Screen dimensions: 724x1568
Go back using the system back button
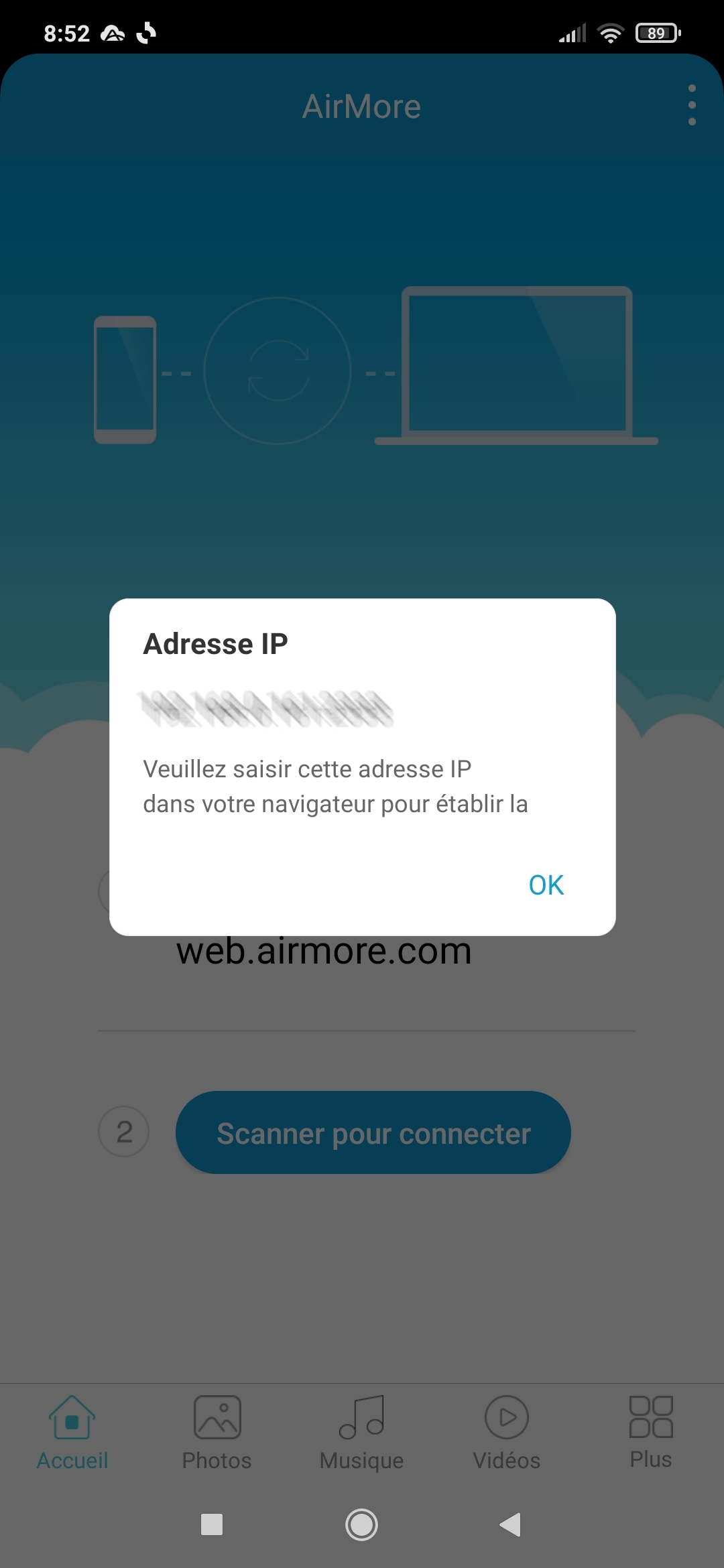(x=510, y=1524)
